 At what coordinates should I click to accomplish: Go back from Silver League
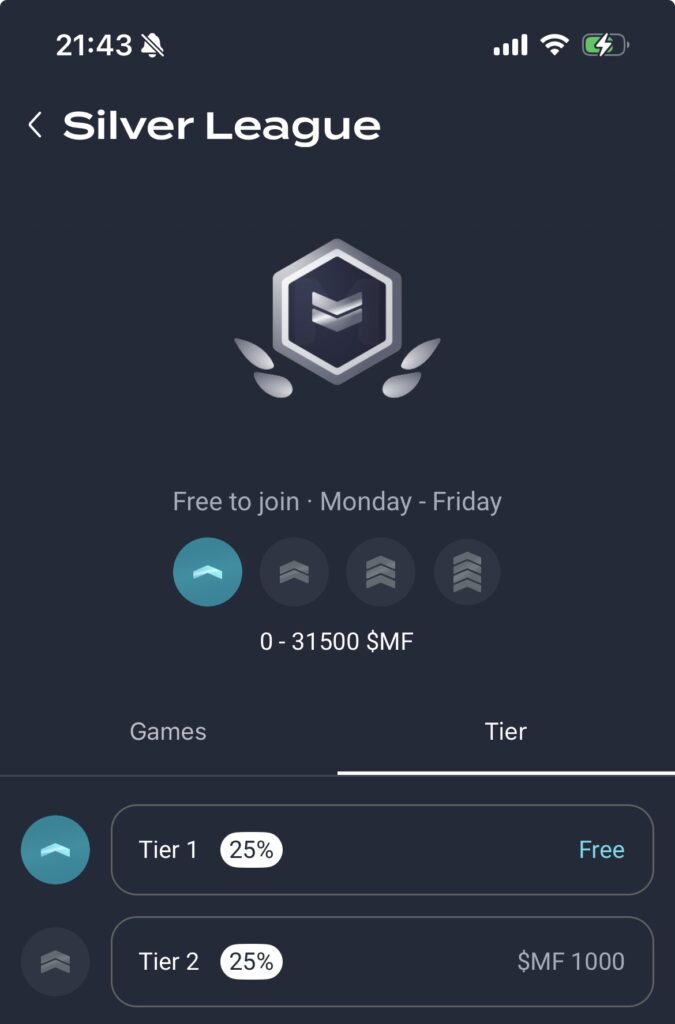(35, 126)
